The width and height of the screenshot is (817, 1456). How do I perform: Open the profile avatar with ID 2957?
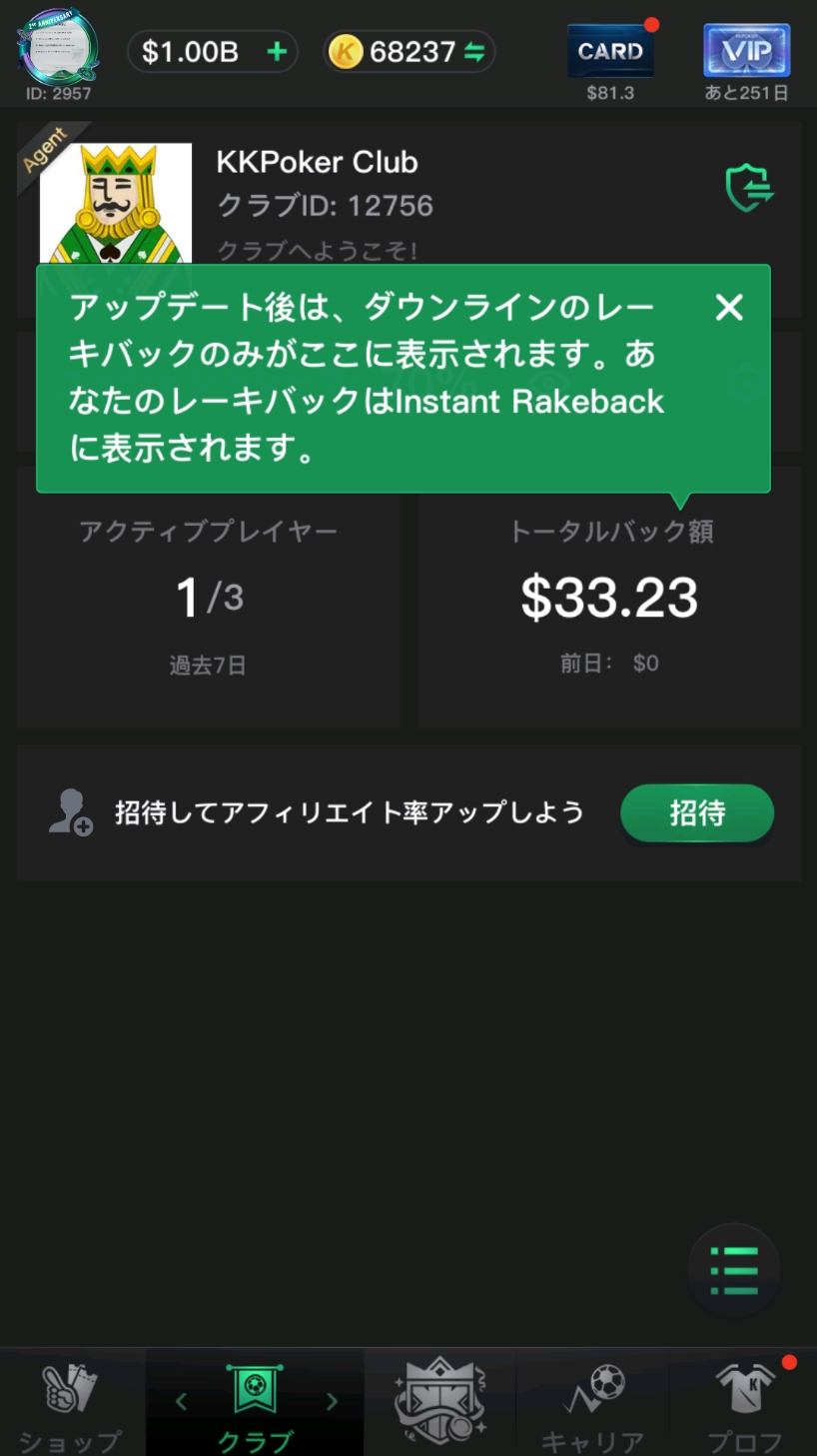click(58, 47)
